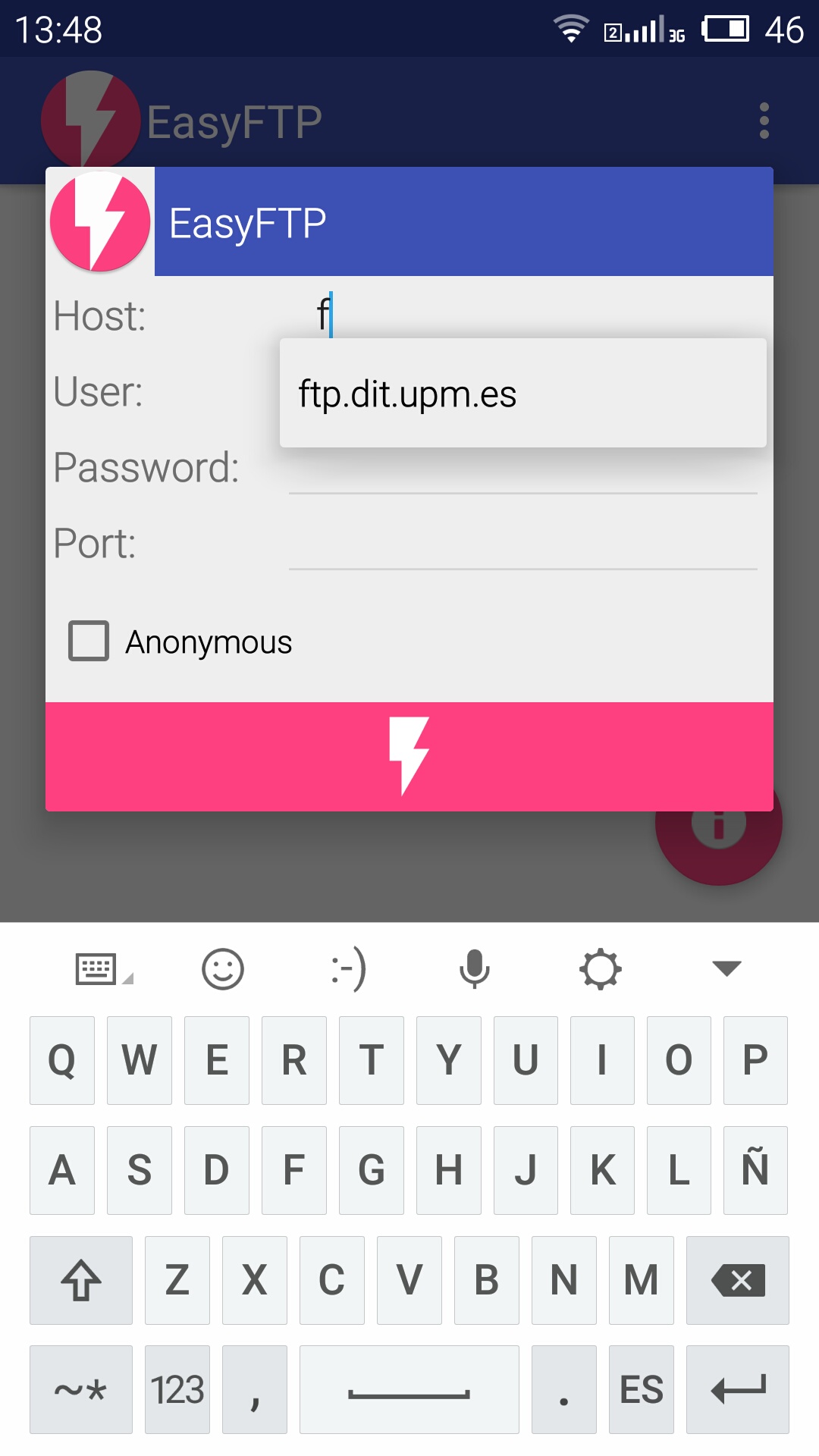Tap the Host input field
Viewport: 819px width, 1456px height.
point(531,314)
